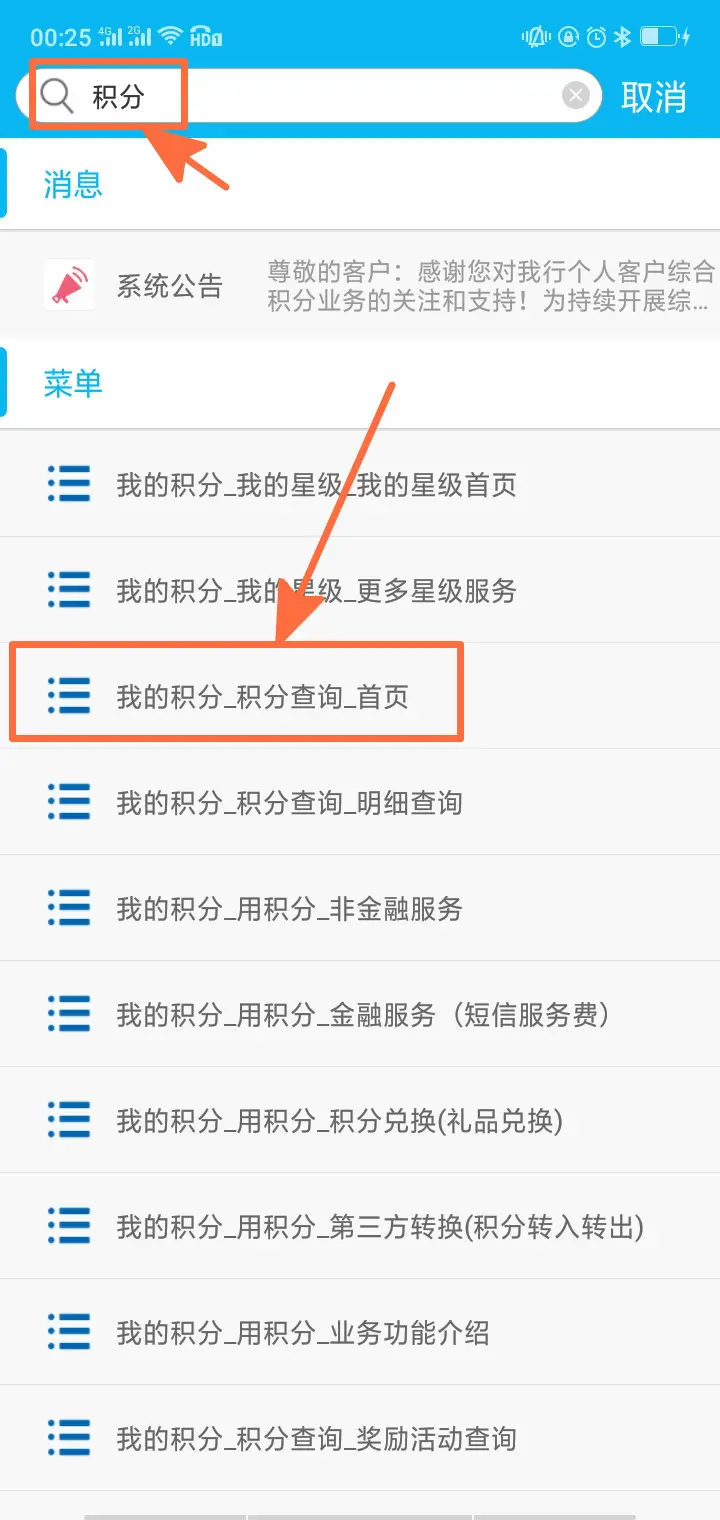Open 我的积分_用积分_金融服务（短信服务费）
This screenshot has width=720, height=1520.
click(x=362, y=1015)
